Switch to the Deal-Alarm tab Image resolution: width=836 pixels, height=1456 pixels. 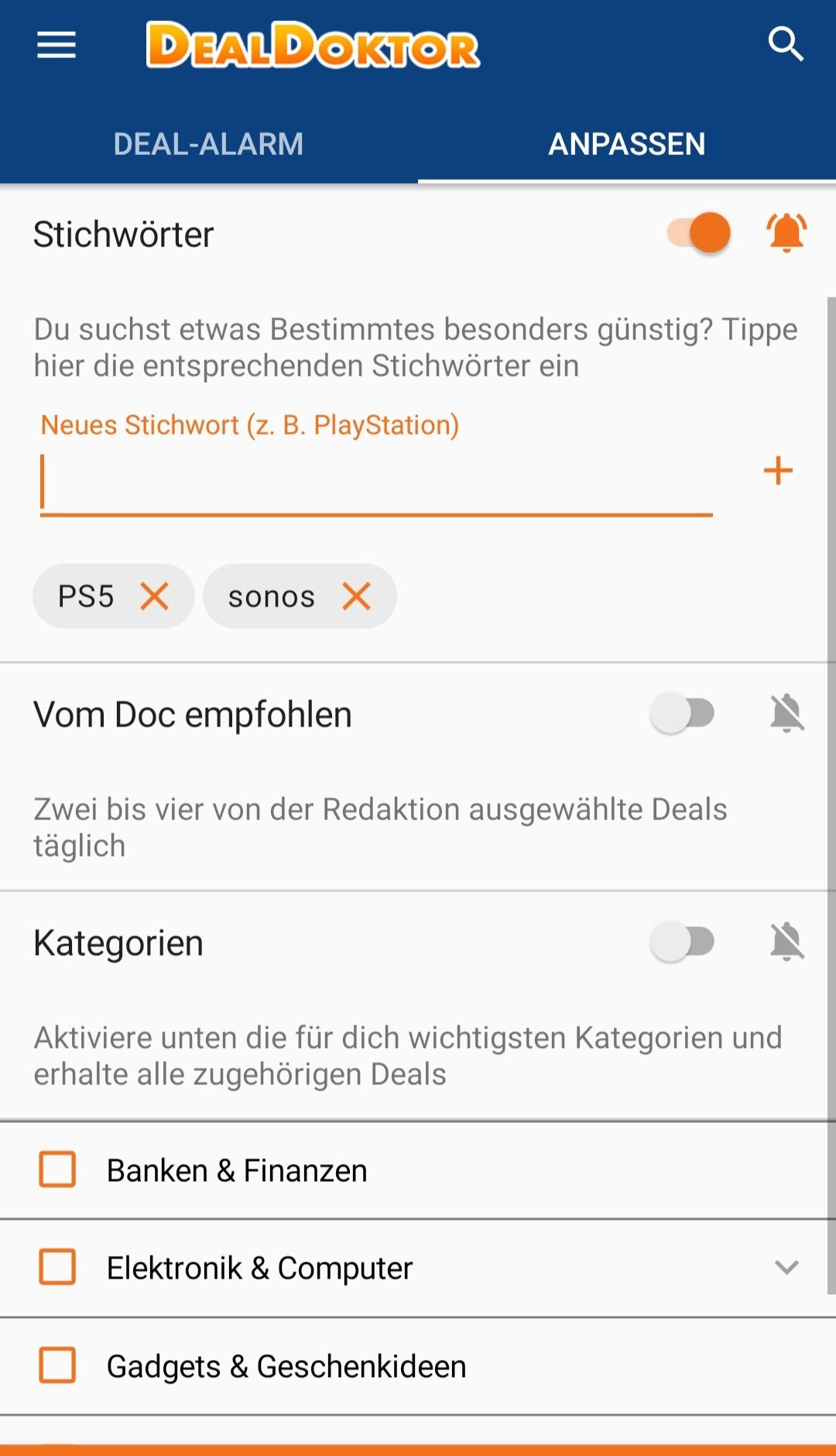coord(208,144)
